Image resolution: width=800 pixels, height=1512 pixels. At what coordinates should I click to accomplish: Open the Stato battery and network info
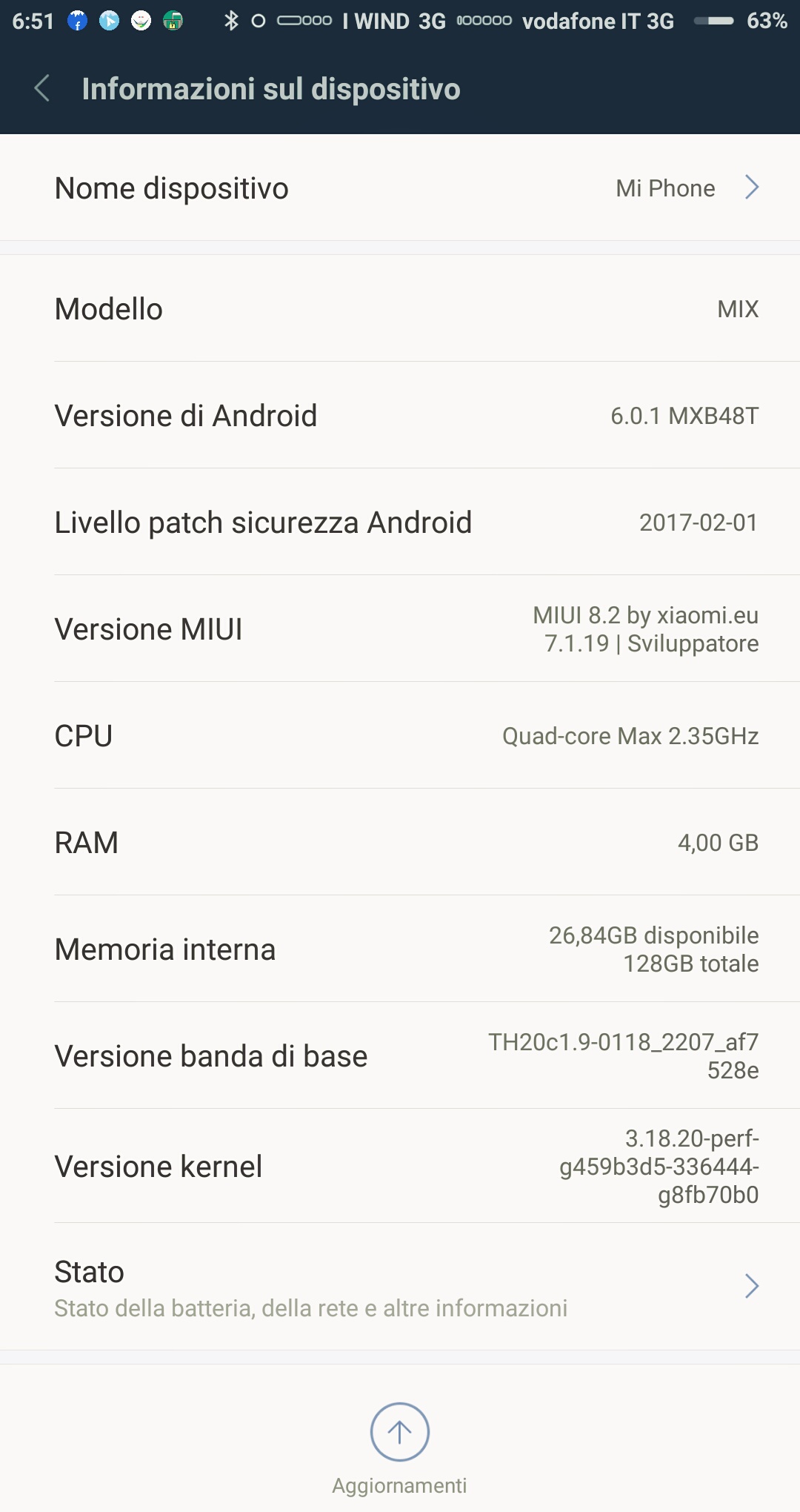[x=400, y=1287]
